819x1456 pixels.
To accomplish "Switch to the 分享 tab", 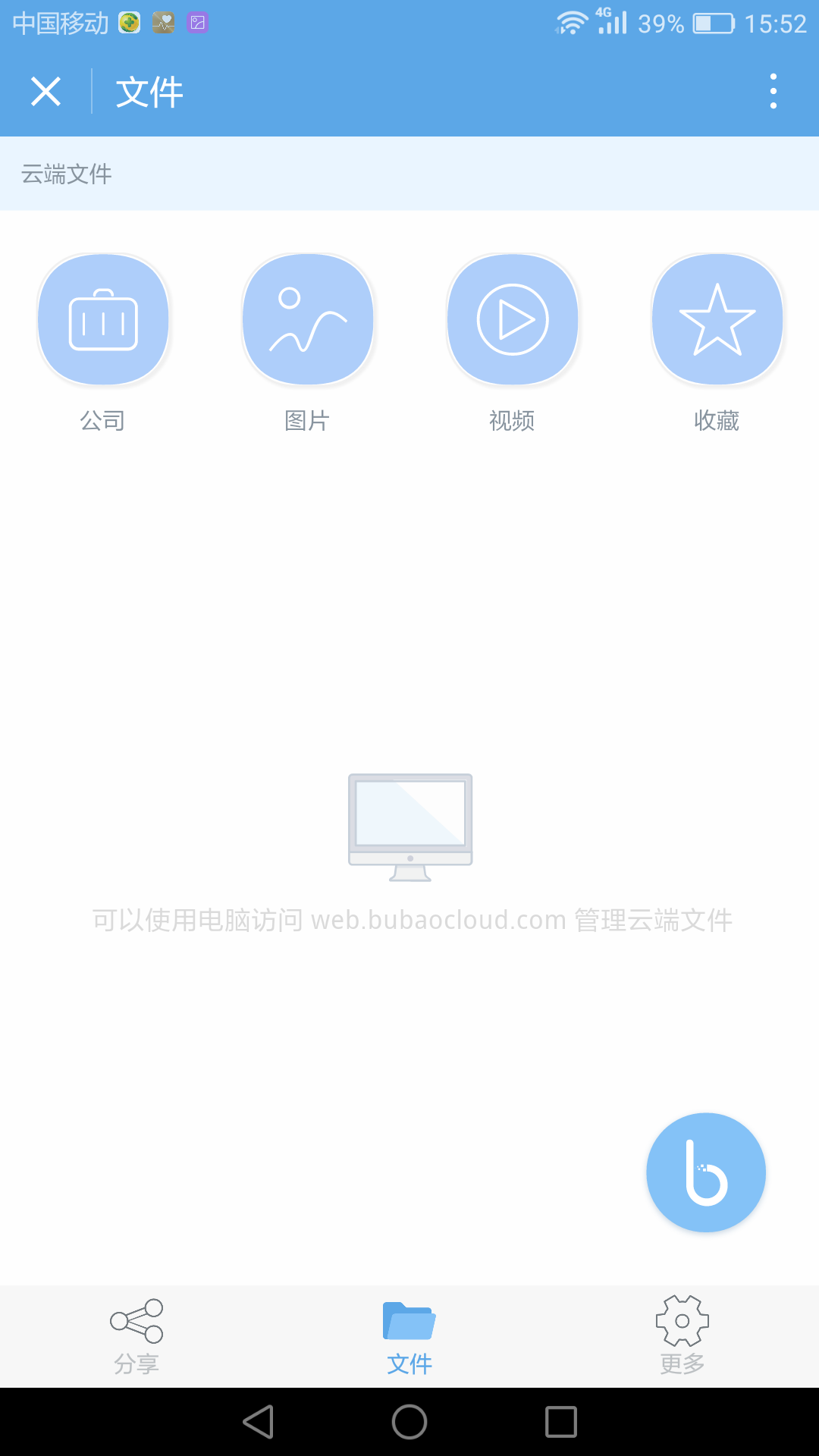I will tap(136, 1336).
